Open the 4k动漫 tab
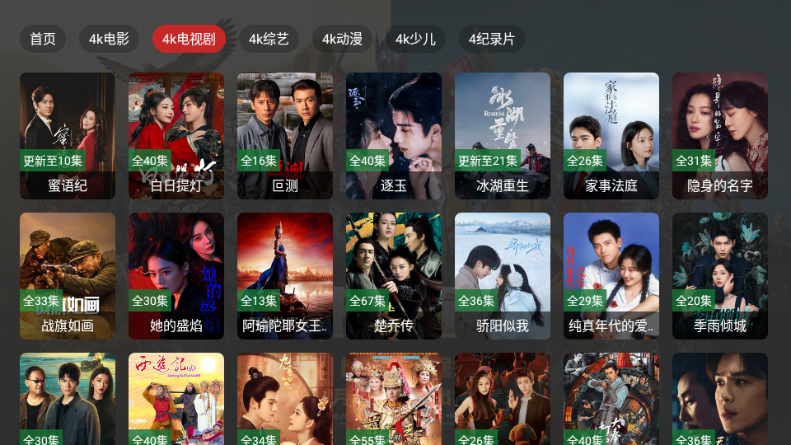The height and width of the screenshot is (445, 791). click(x=342, y=39)
